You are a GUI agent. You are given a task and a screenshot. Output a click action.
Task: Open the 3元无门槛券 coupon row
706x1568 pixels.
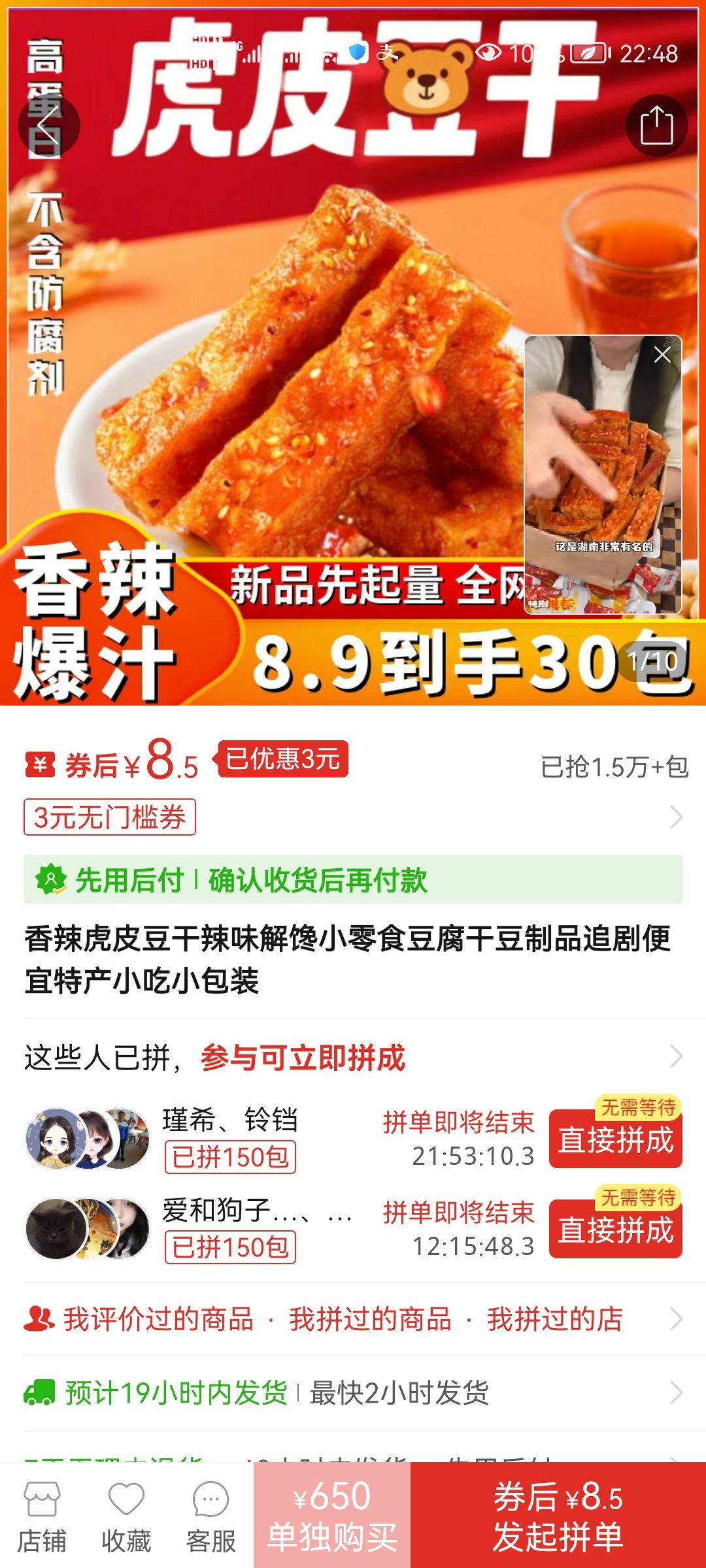point(353,817)
